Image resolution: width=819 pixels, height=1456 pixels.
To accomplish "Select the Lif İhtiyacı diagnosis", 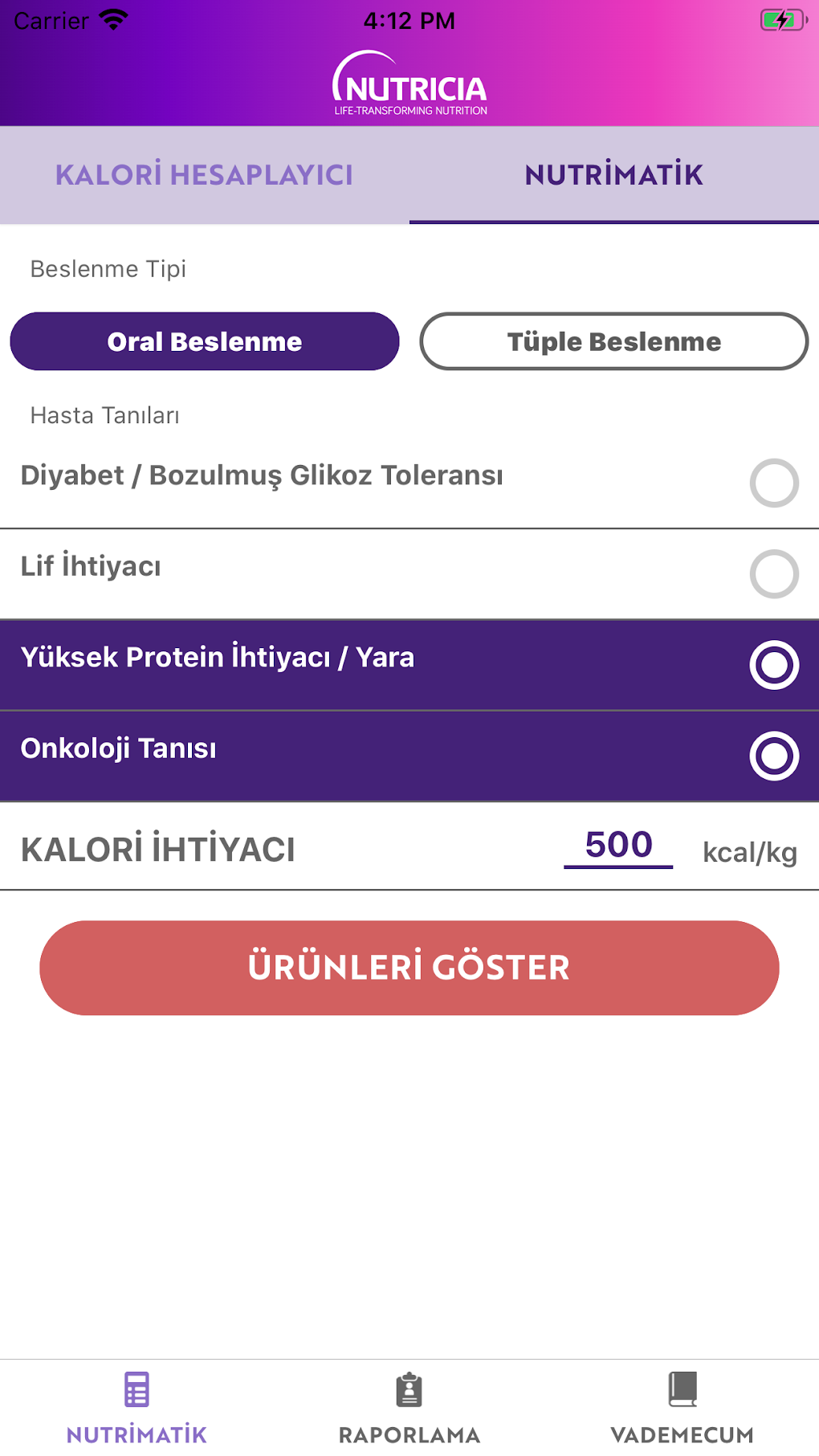I will click(773, 574).
